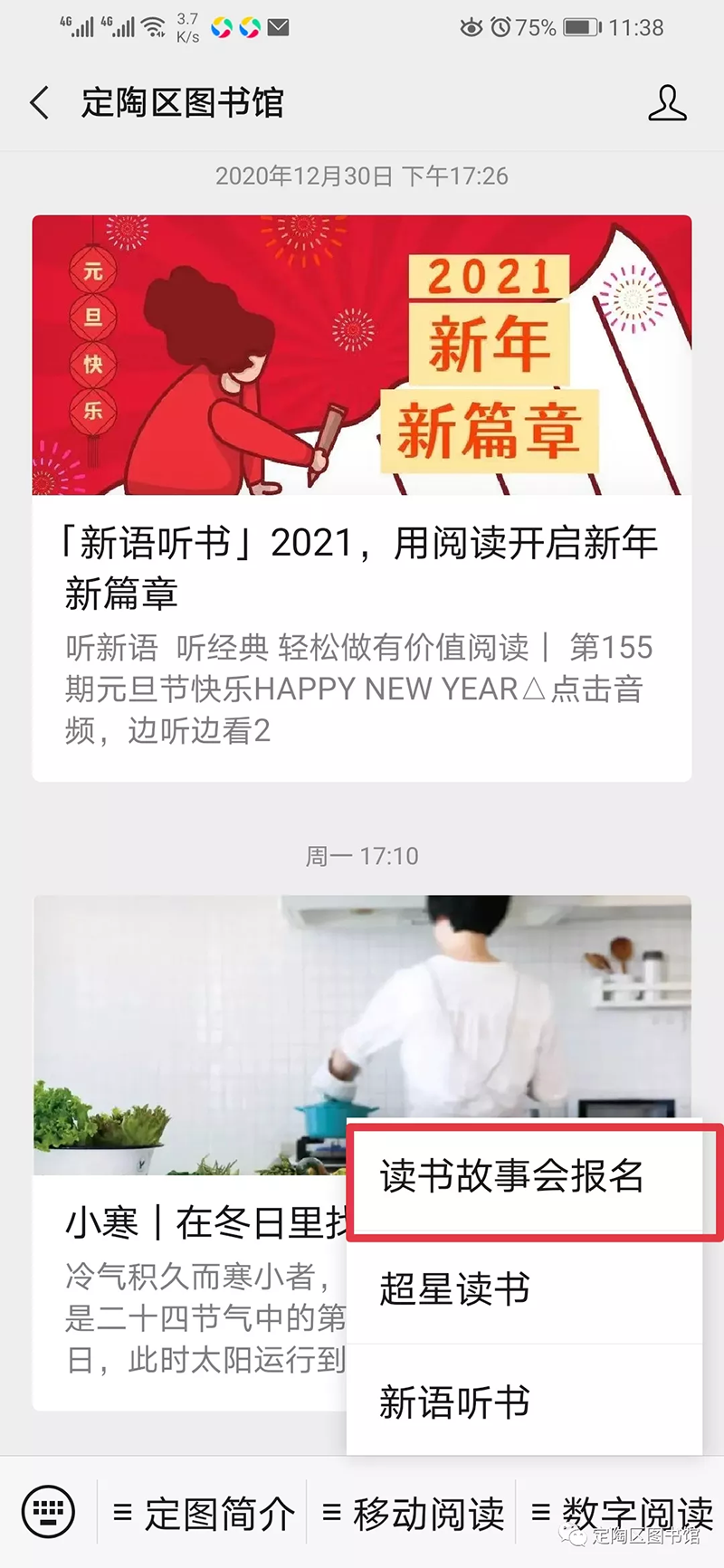Expand the 移动阅读 menu
This screenshot has width=724, height=1568.
412,1513
